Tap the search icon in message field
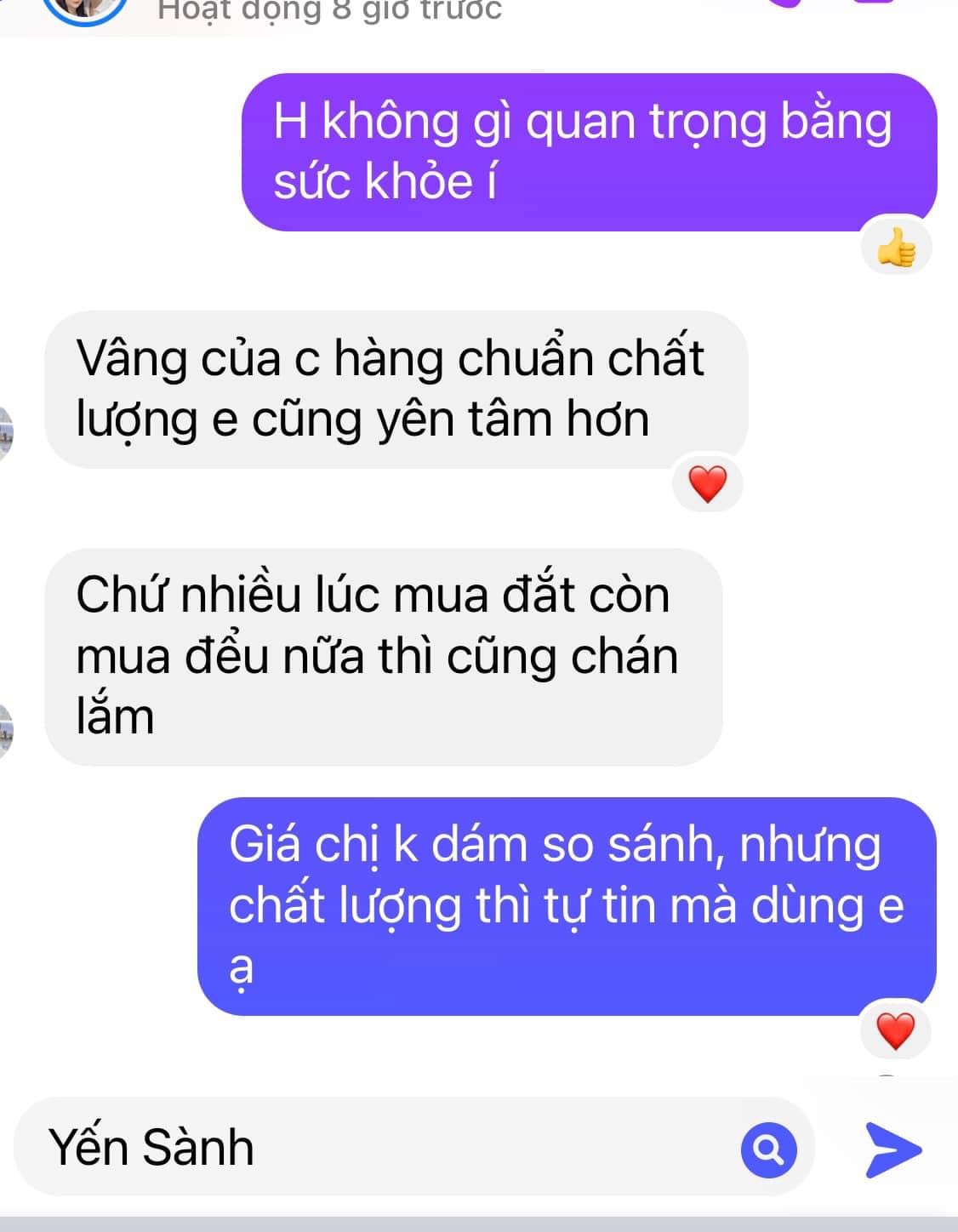Screen dimensions: 958x1232 [768, 1150]
